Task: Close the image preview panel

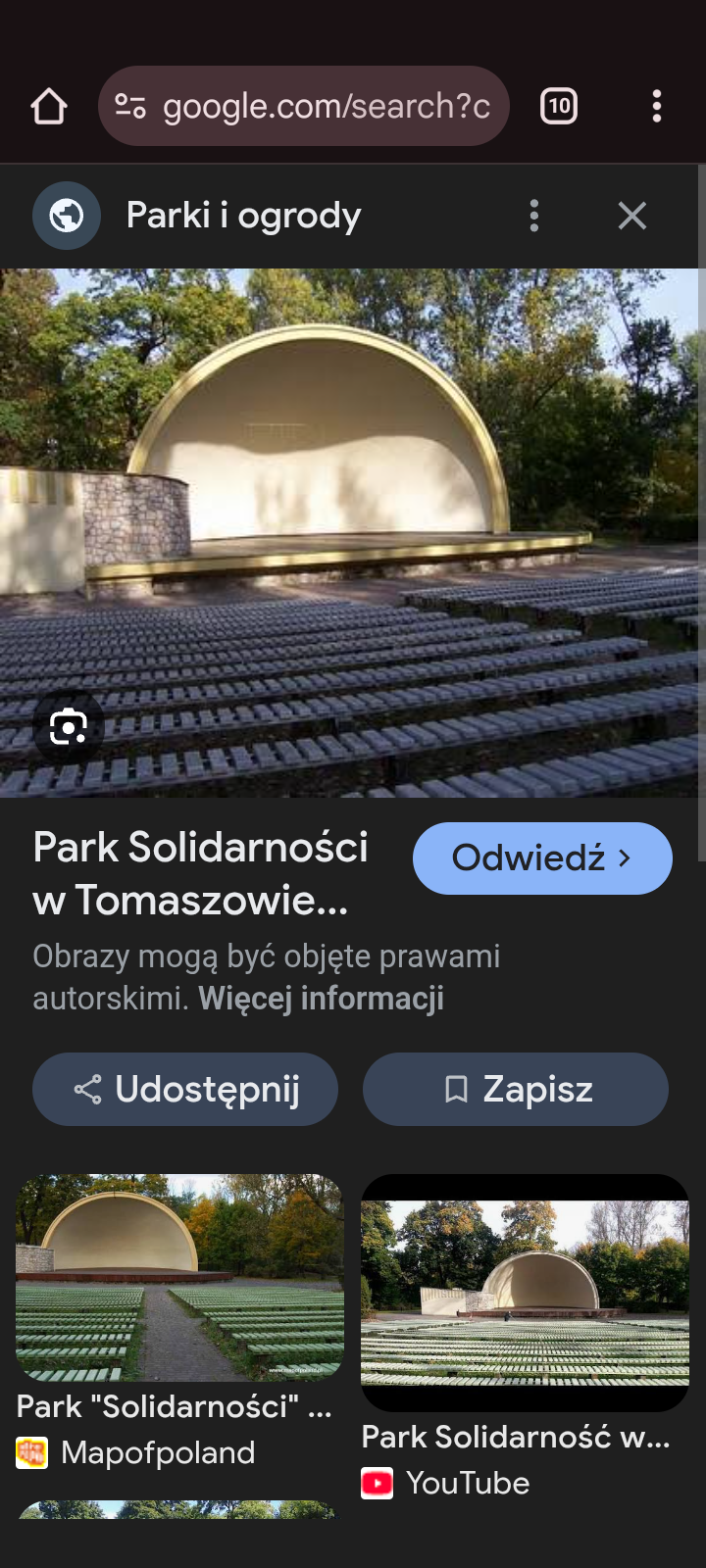Action: 632,216
